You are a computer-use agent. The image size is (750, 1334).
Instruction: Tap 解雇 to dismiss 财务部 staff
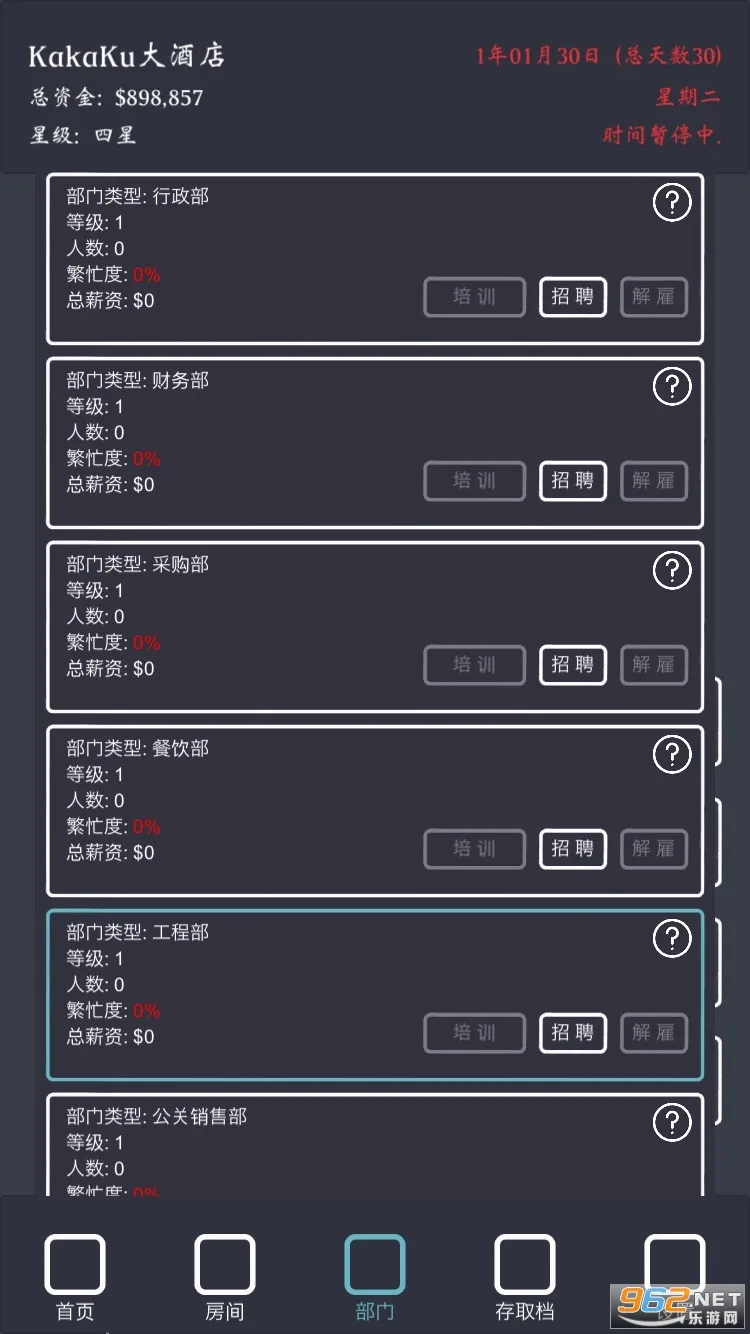click(654, 481)
